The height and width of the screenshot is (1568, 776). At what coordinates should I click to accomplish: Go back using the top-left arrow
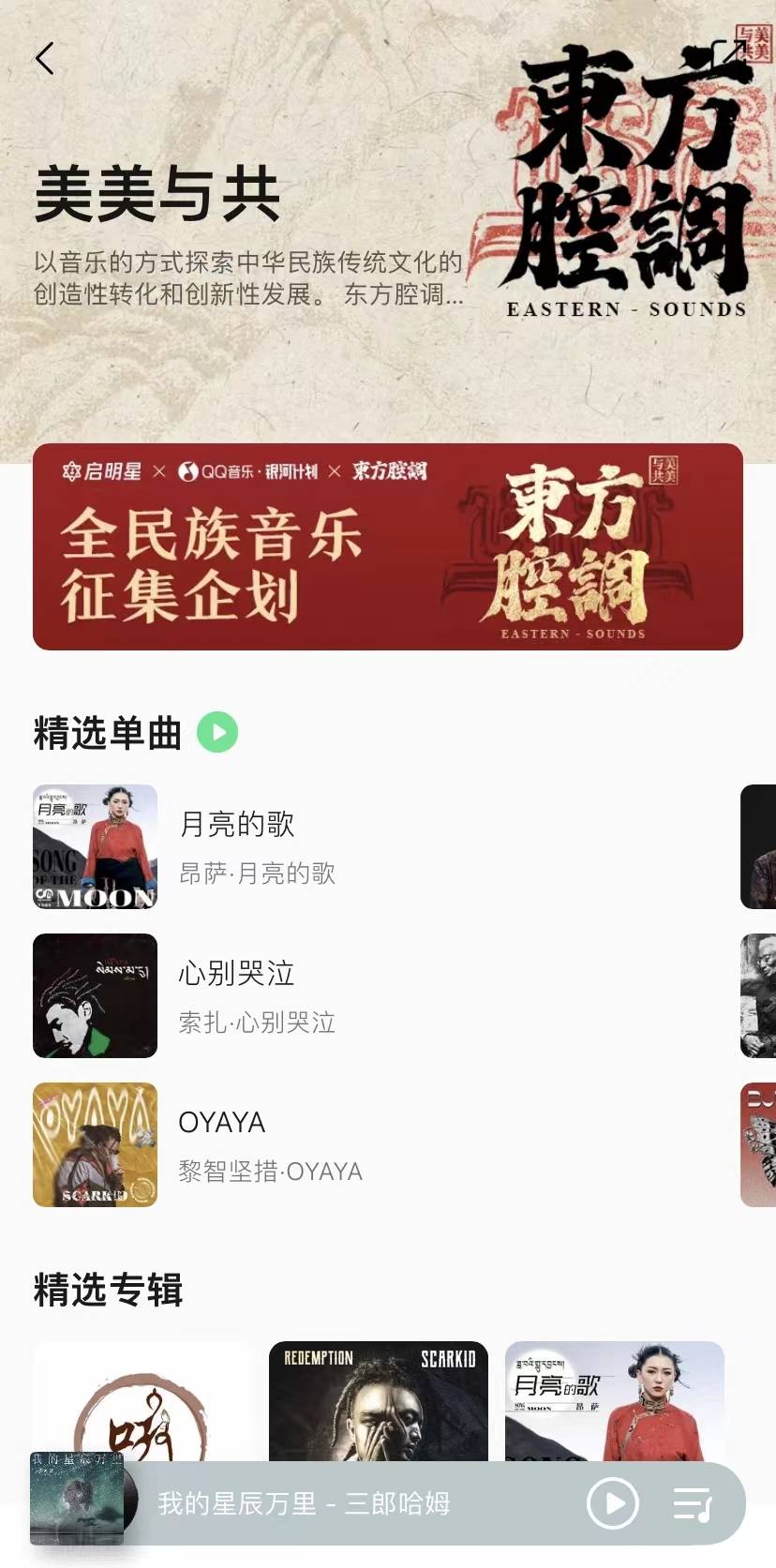pyautogui.click(x=44, y=58)
